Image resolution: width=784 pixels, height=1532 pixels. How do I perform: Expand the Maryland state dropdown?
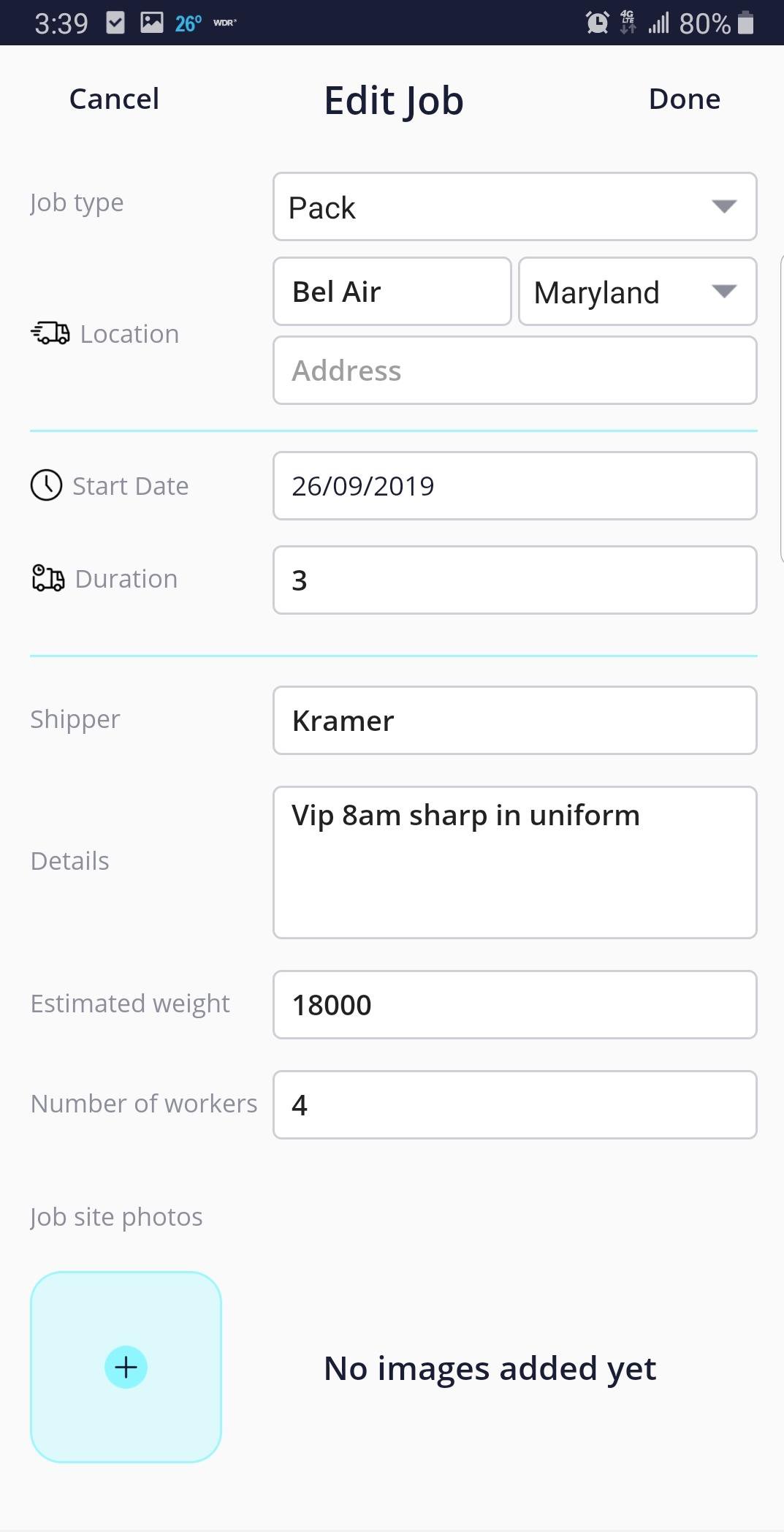637,292
